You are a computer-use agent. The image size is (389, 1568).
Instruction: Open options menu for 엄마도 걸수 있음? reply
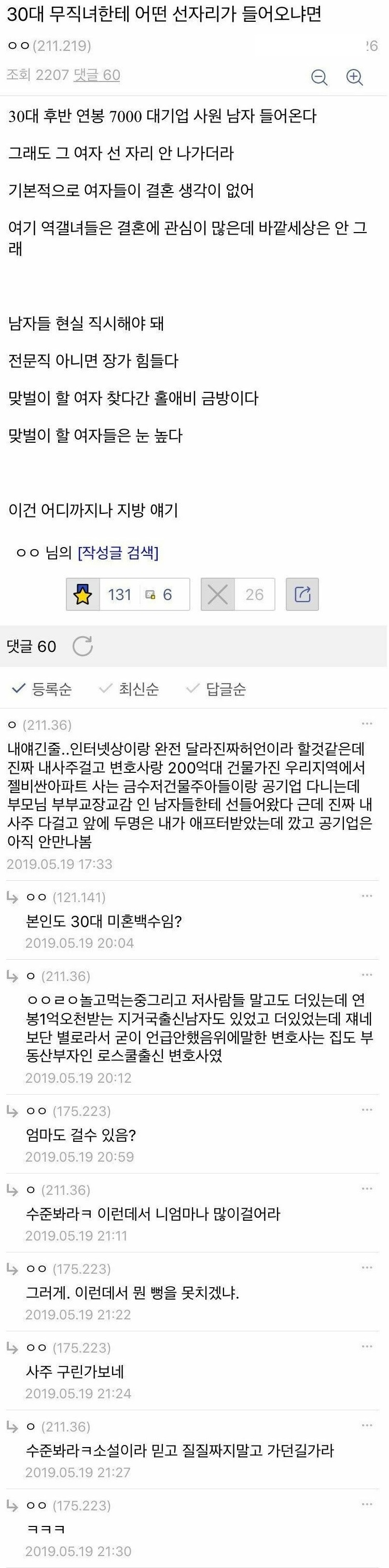(x=367, y=1110)
